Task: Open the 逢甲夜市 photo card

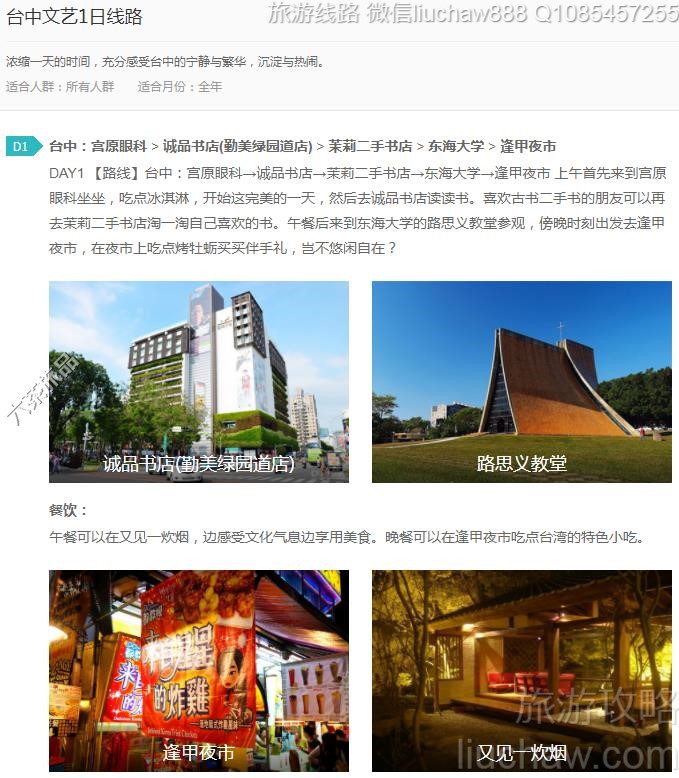Action: tap(199, 670)
